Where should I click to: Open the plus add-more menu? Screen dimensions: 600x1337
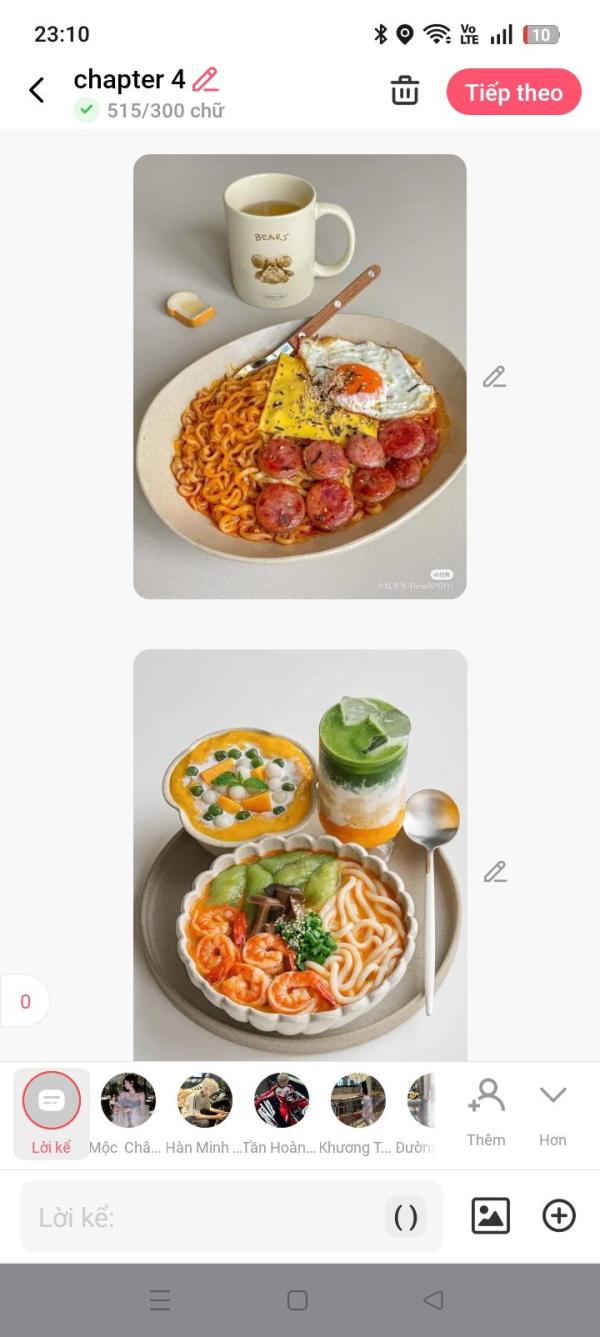pos(558,1216)
